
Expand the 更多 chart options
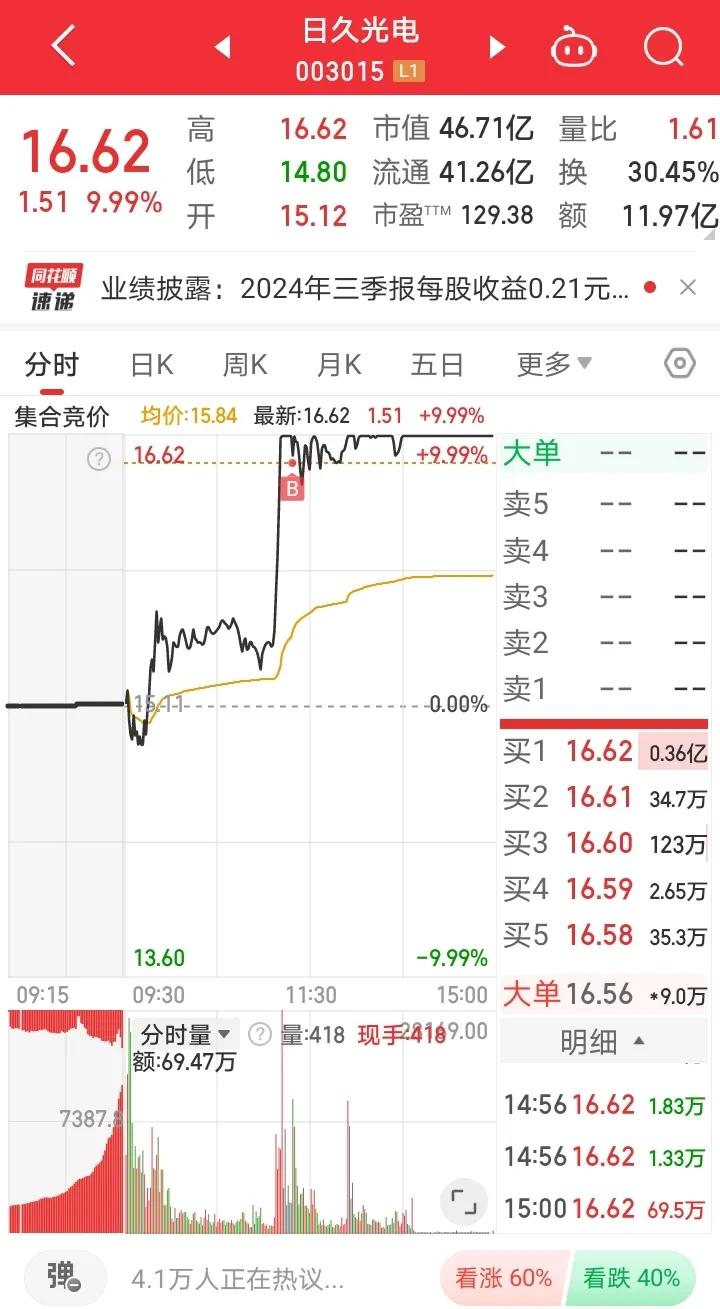click(554, 364)
